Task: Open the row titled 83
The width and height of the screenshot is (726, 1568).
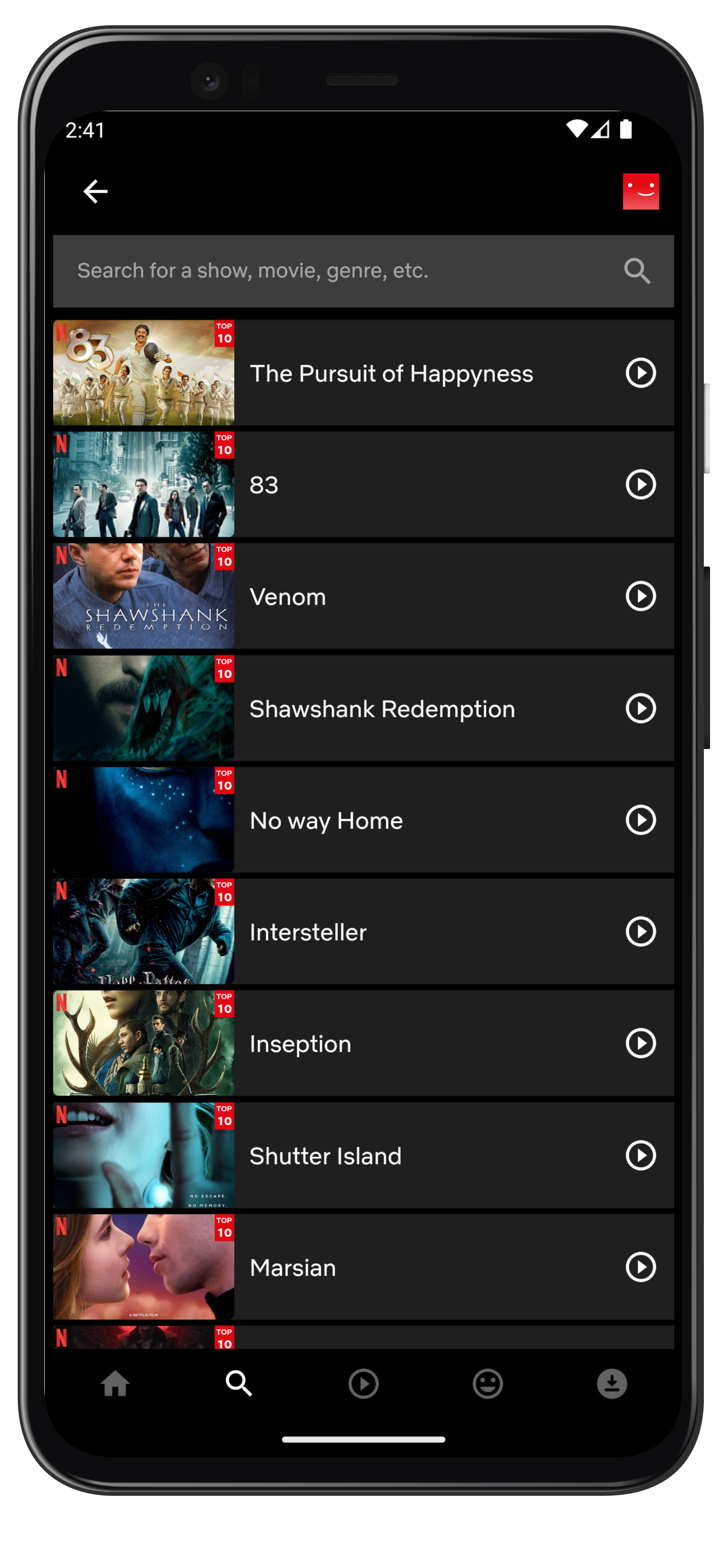Action: pos(363,485)
